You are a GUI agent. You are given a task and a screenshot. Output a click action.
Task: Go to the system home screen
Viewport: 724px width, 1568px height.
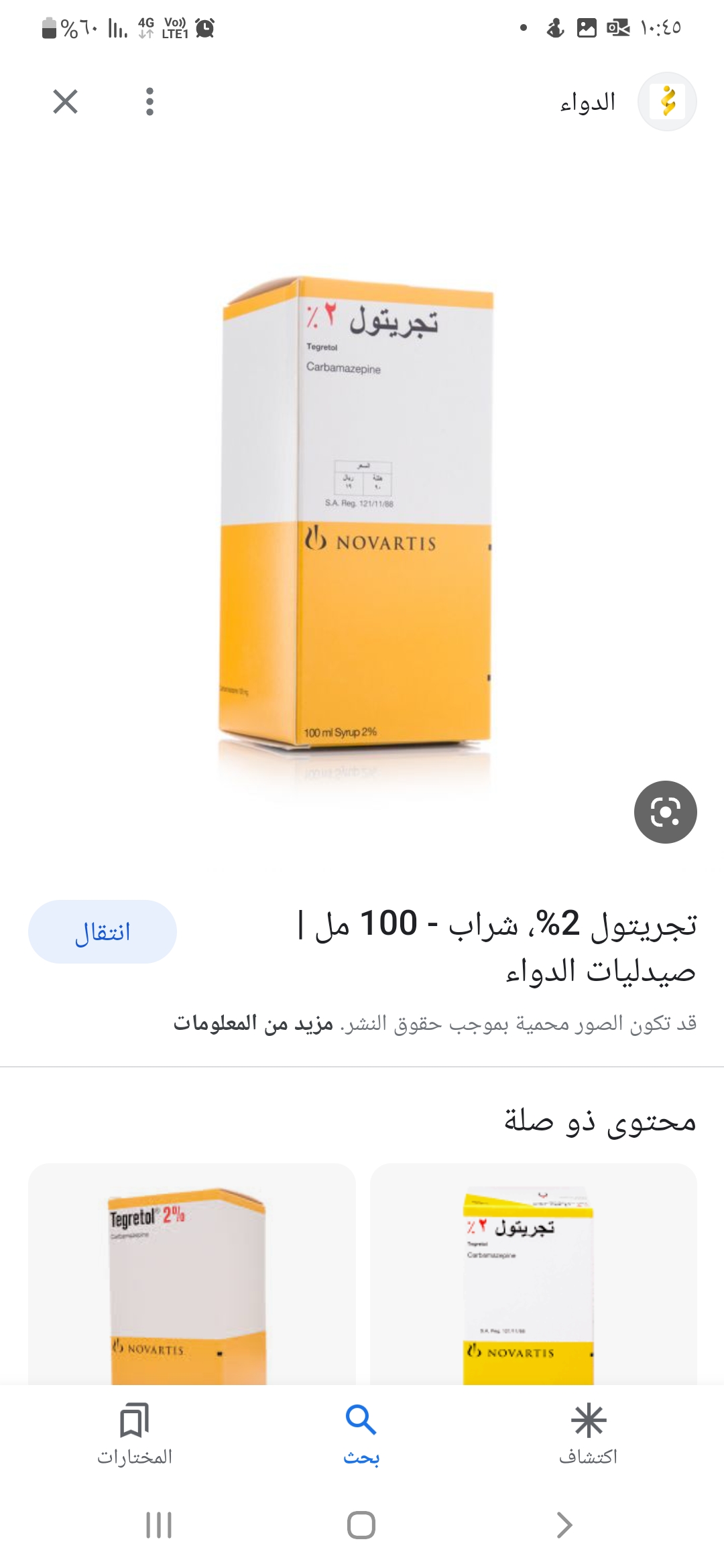[361, 1526]
